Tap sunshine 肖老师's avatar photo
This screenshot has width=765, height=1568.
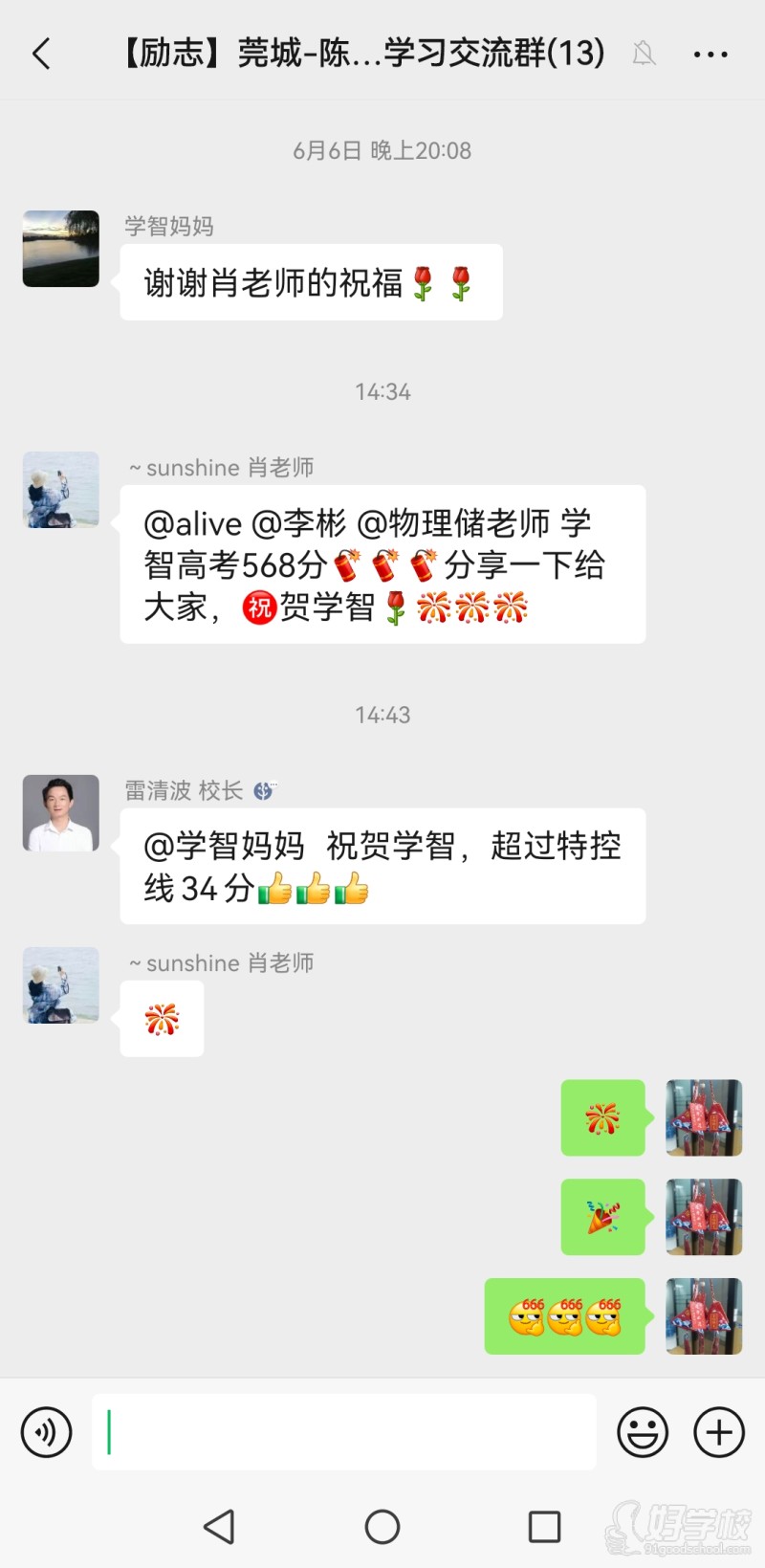tap(60, 490)
